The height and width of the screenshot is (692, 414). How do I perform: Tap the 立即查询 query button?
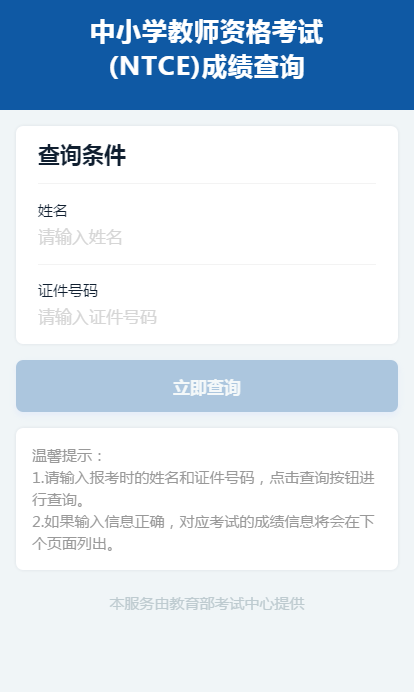[x=207, y=386]
